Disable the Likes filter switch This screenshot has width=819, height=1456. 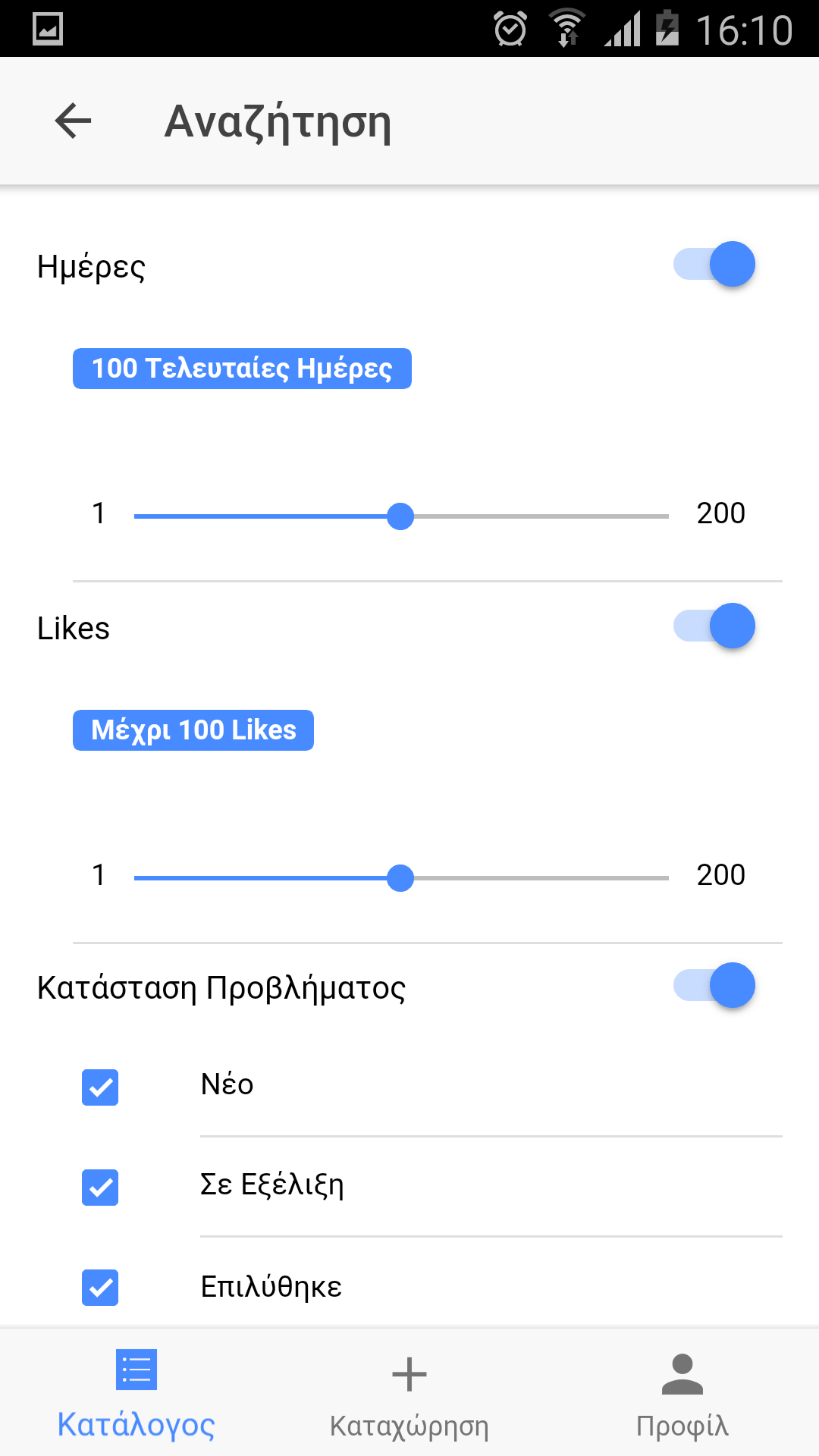[714, 626]
